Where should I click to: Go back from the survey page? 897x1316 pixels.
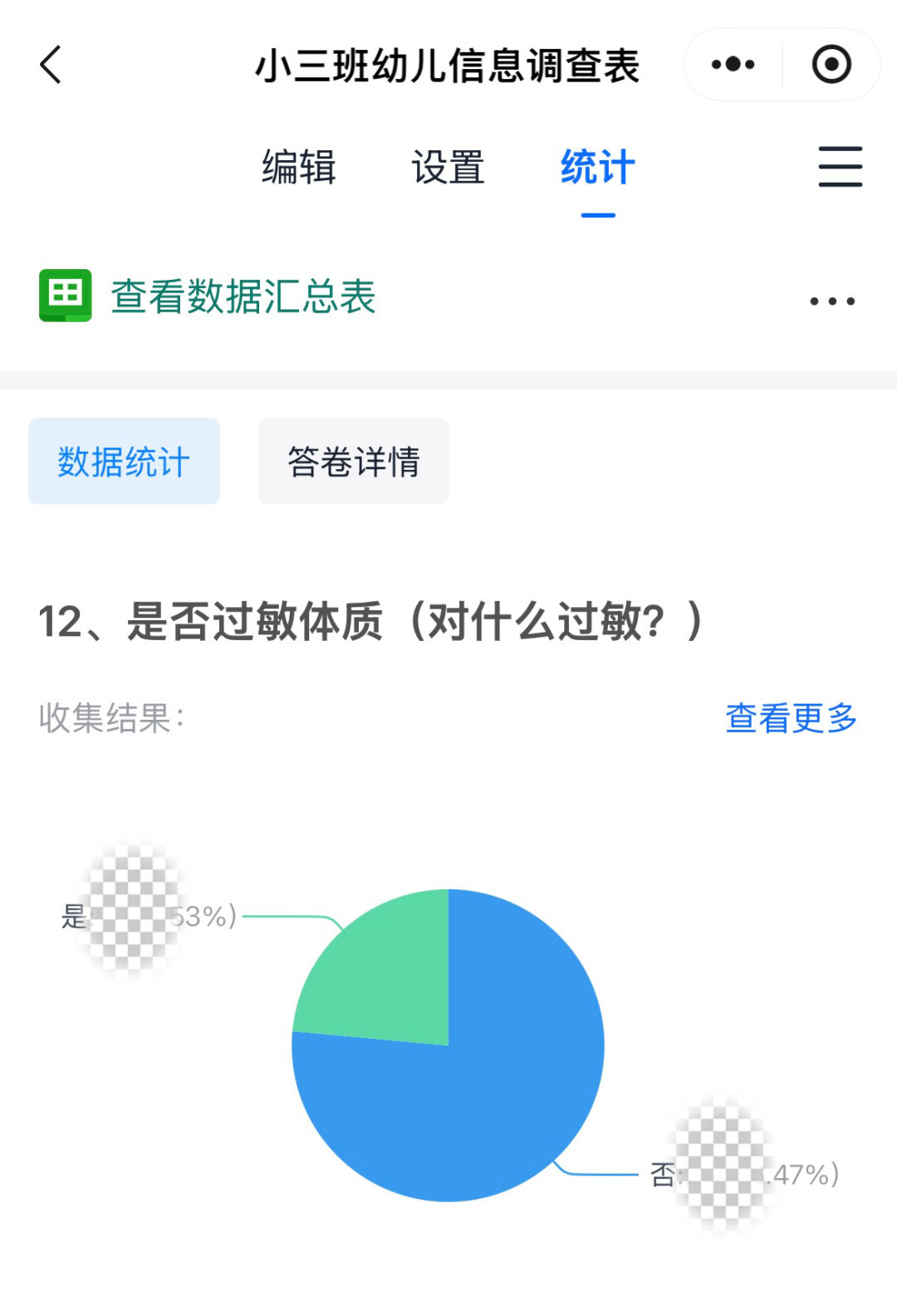tap(51, 65)
